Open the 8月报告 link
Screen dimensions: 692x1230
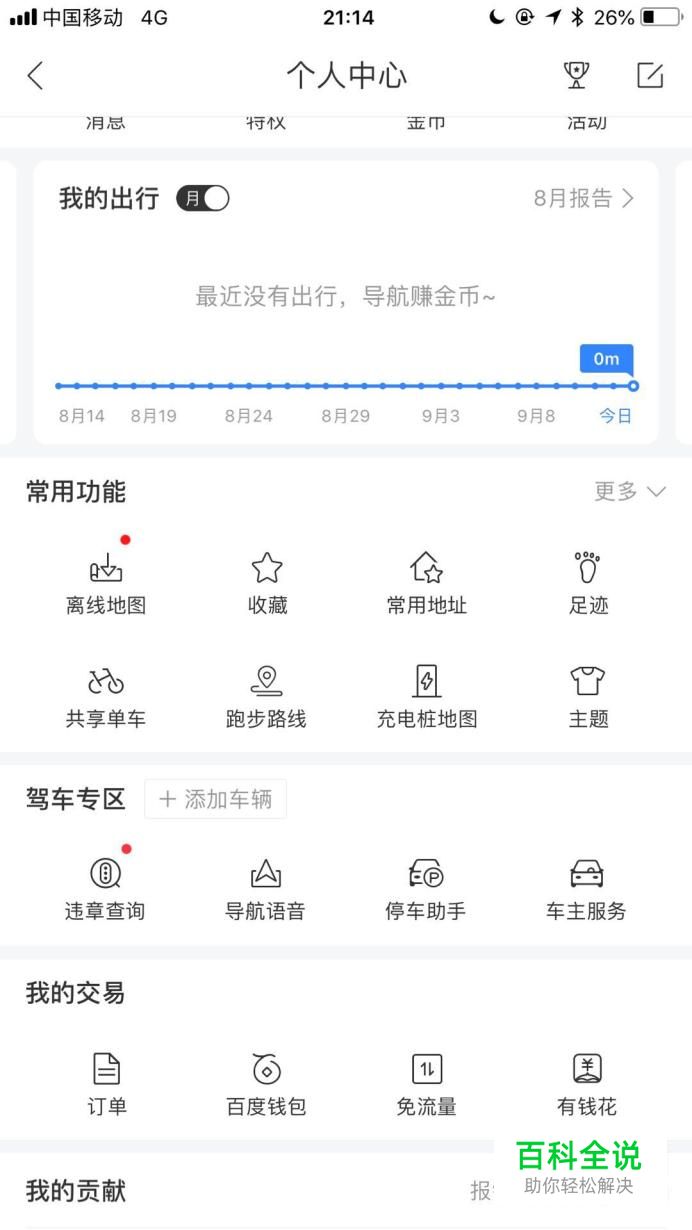(584, 198)
